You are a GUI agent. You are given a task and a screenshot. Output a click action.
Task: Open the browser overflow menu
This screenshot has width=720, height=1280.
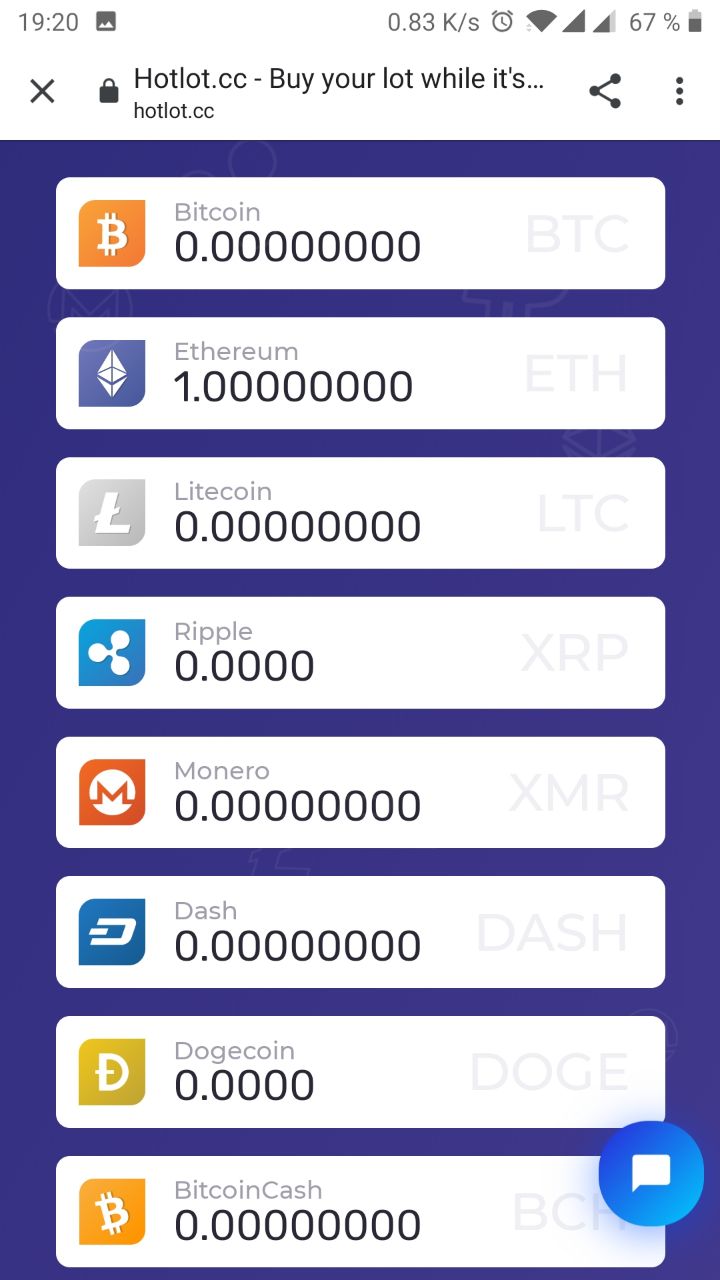[679, 92]
